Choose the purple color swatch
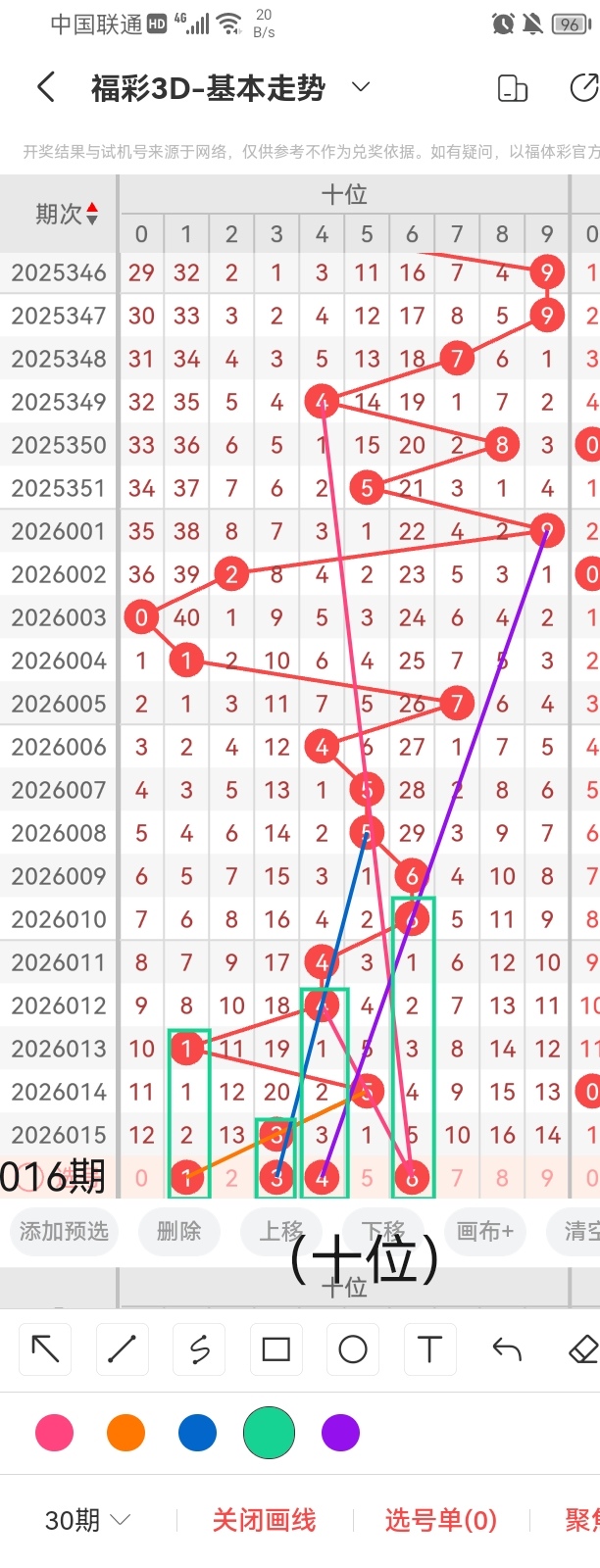This screenshot has width=600, height=1568. 340,1433
